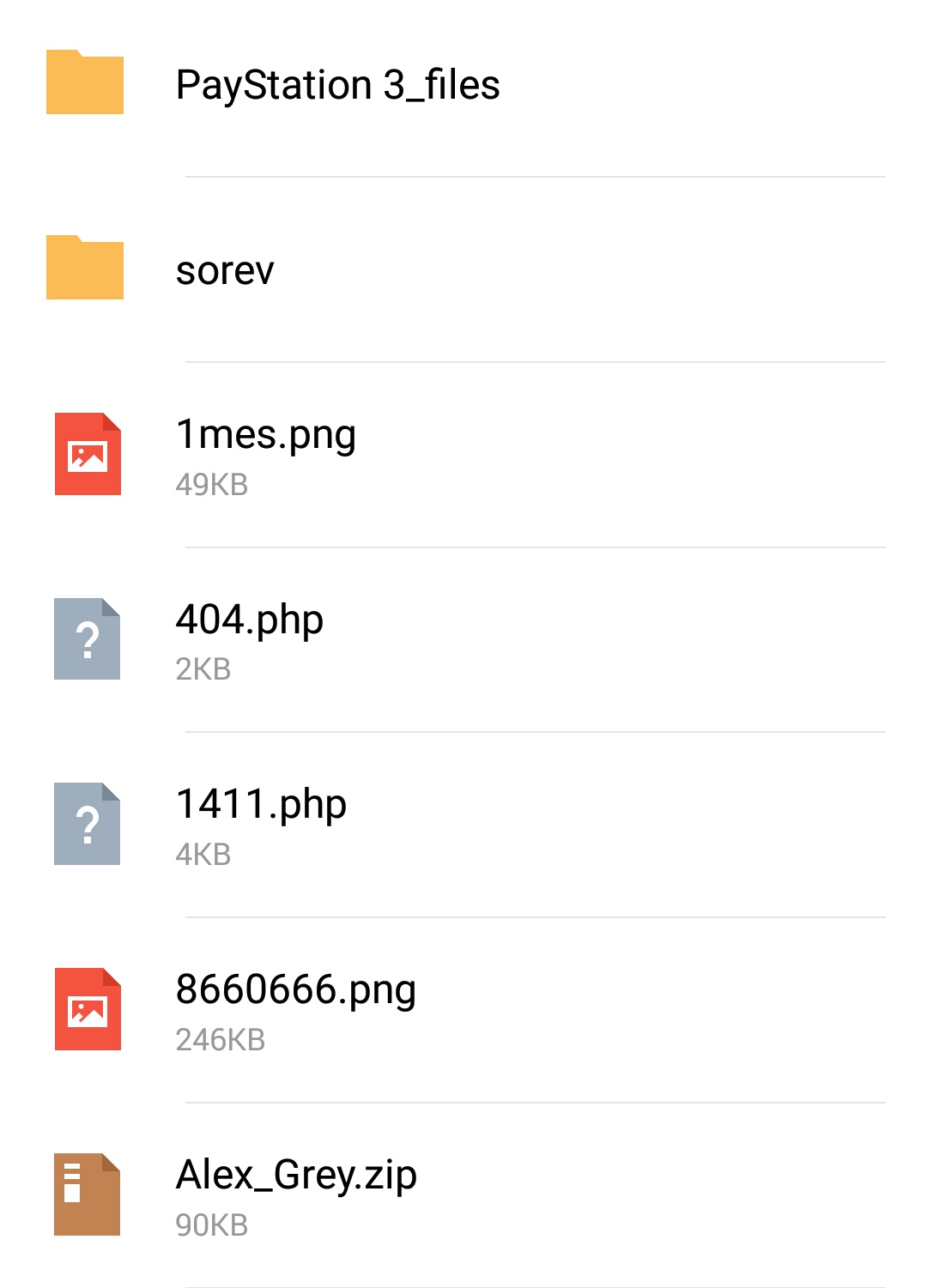Open the Alex_Grey.zip archive

pos(296,1175)
